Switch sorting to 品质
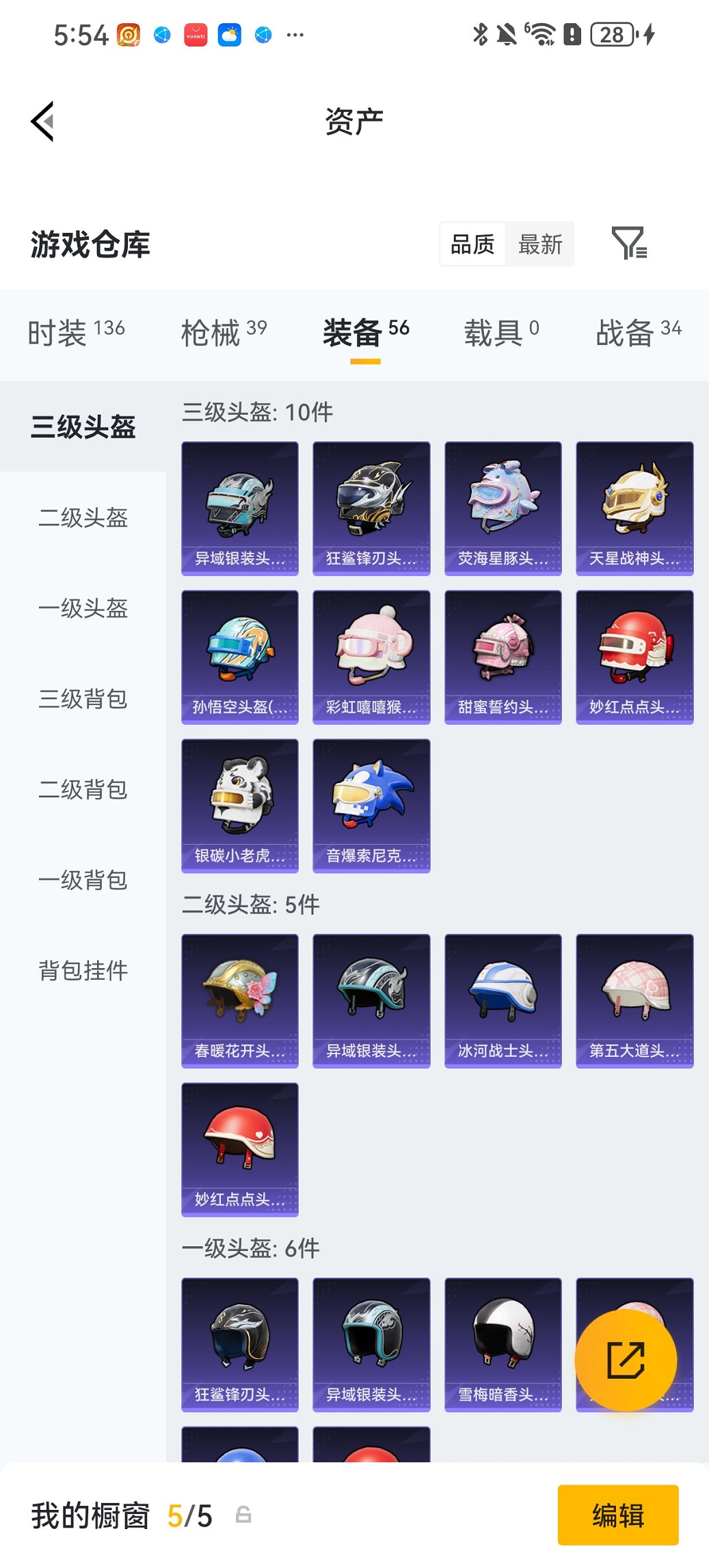This screenshot has height=1568, width=709. pos(472,244)
